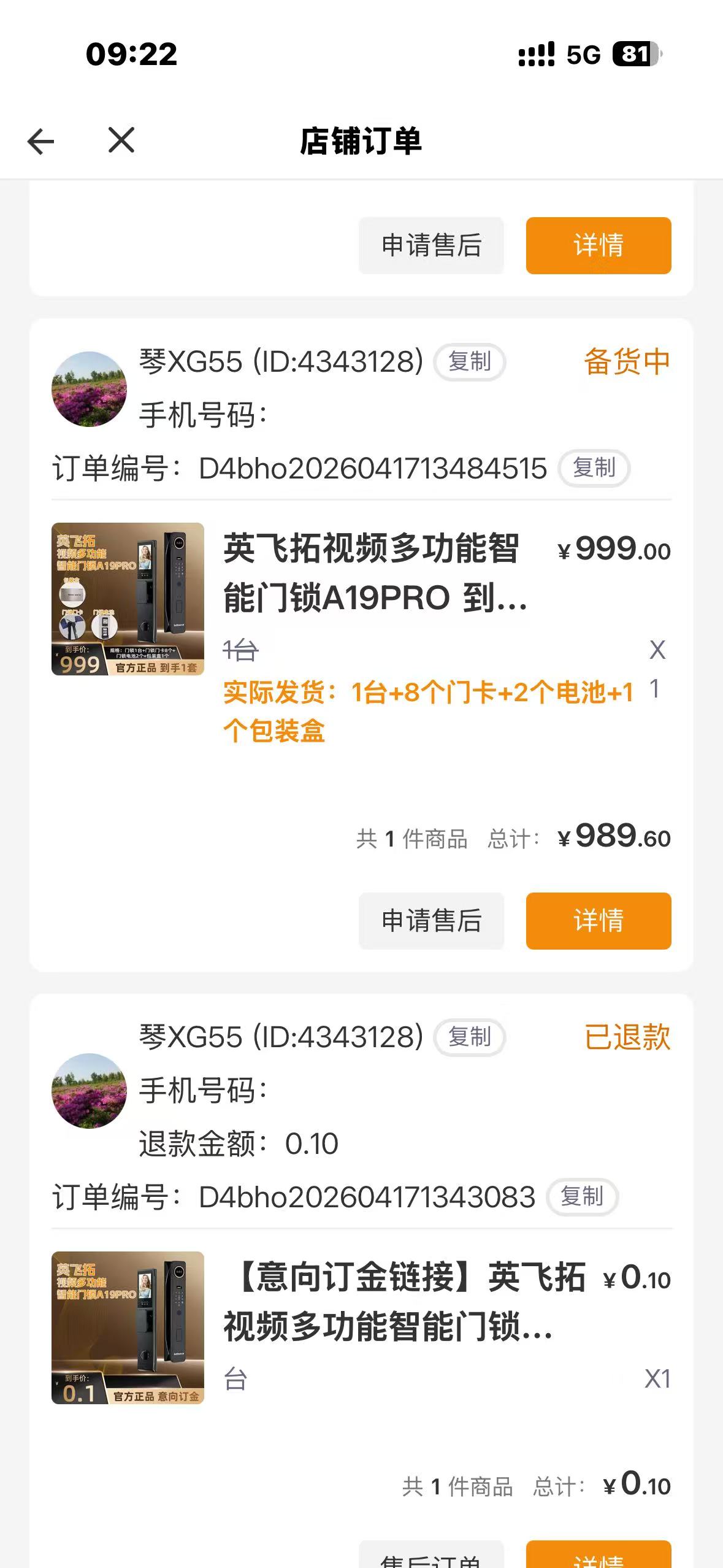The height and width of the screenshot is (1568, 723).
Task: Copy order number D4bho2026041713484515
Action: click(594, 468)
